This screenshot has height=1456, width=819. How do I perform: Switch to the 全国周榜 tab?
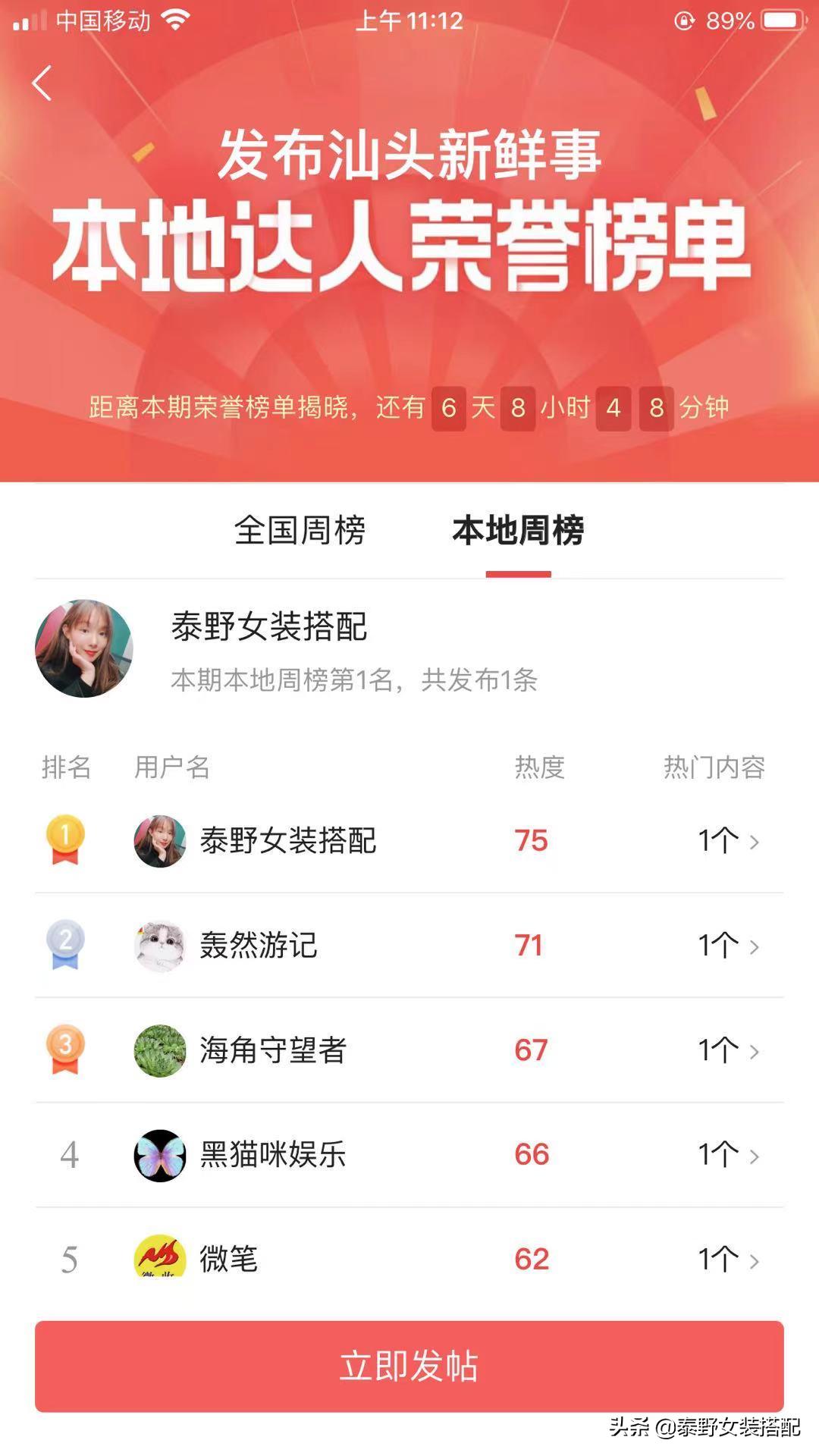[300, 530]
